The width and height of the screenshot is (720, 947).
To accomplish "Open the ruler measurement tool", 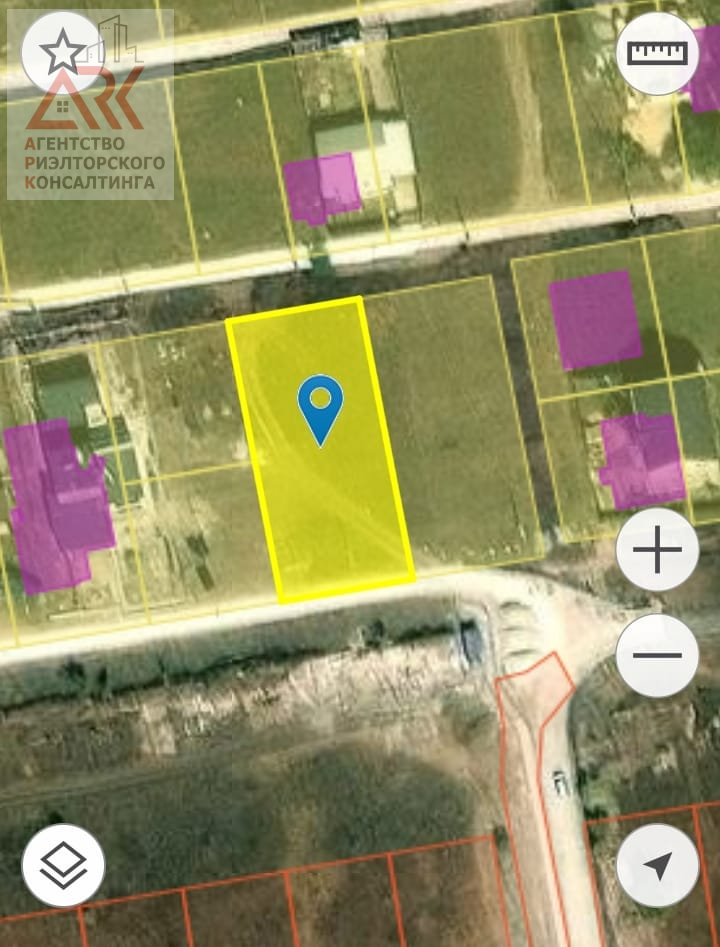I will (x=657, y=53).
